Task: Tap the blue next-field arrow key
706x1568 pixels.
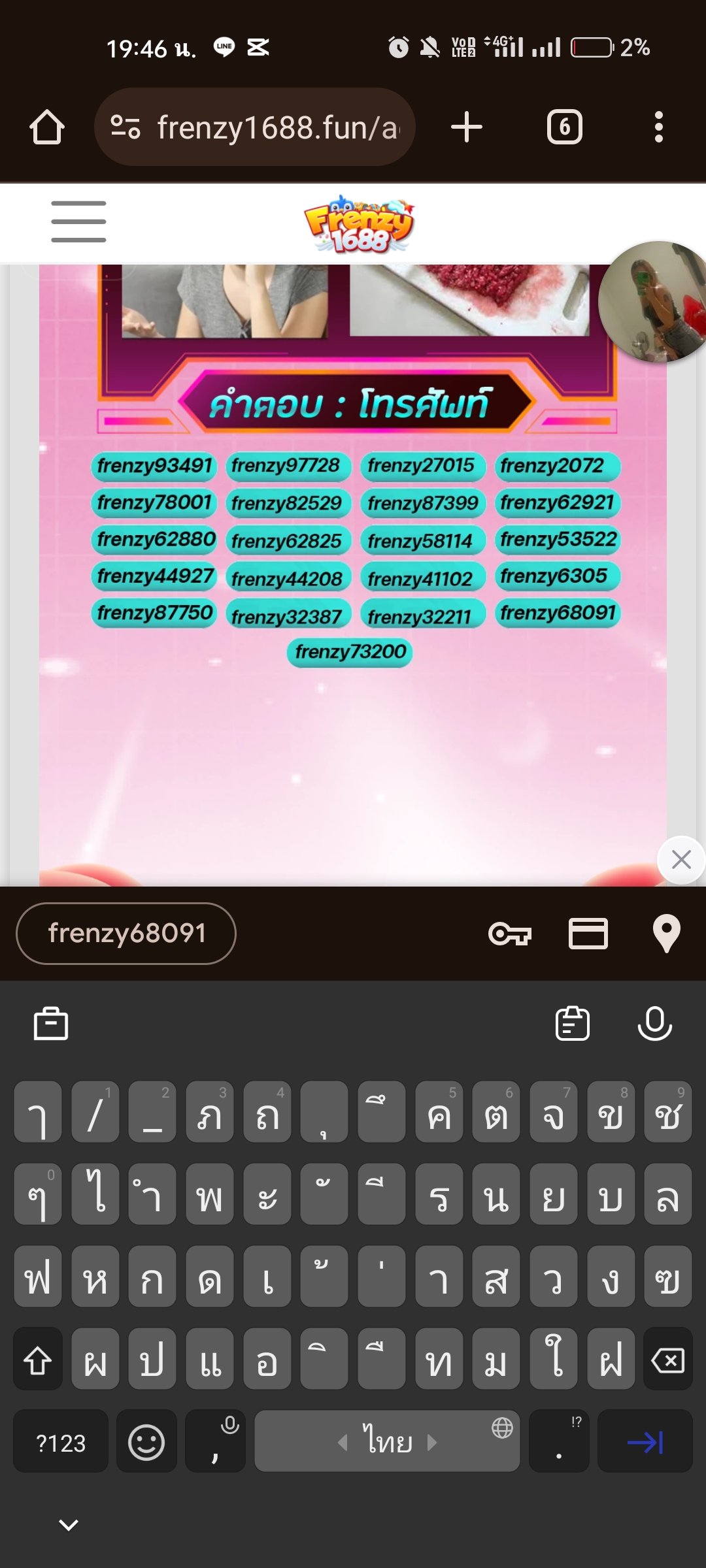Action: click(x=645, y=1441)
